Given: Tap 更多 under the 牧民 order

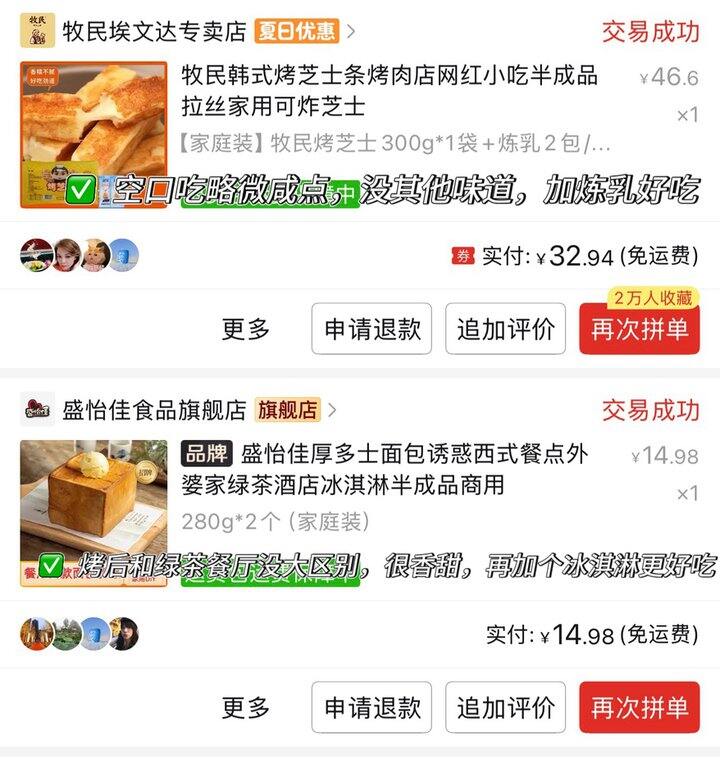Looking at the screenshot, I should [246, 329].
